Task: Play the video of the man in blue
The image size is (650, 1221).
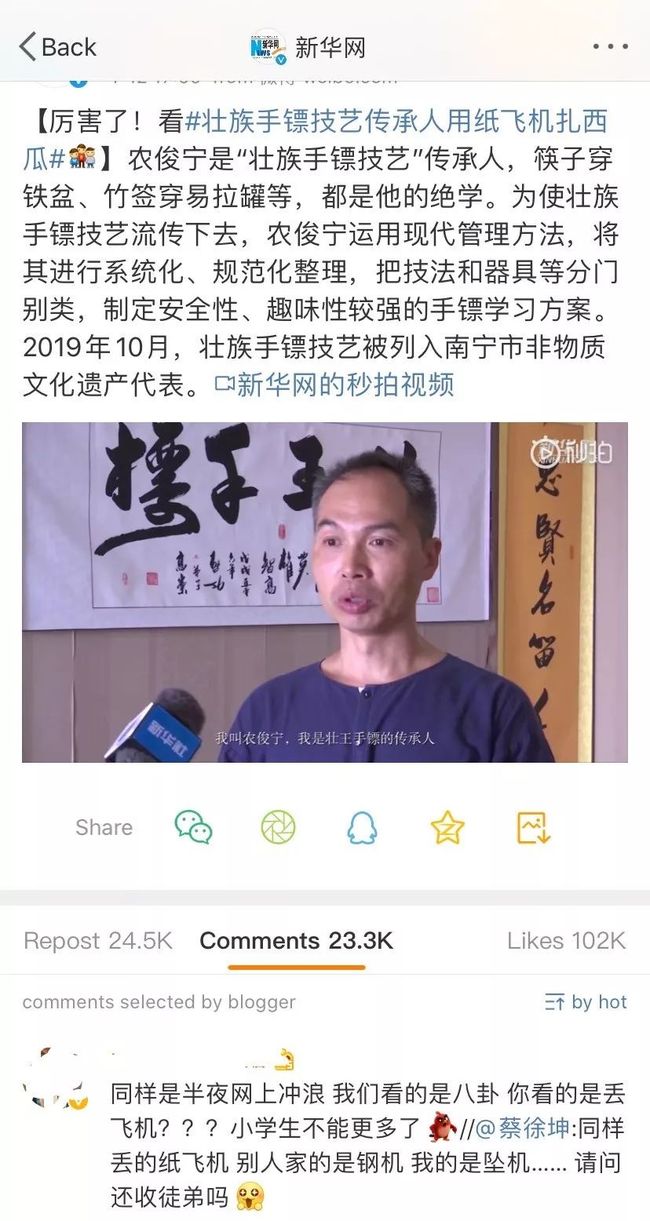Action: point(325,592)
